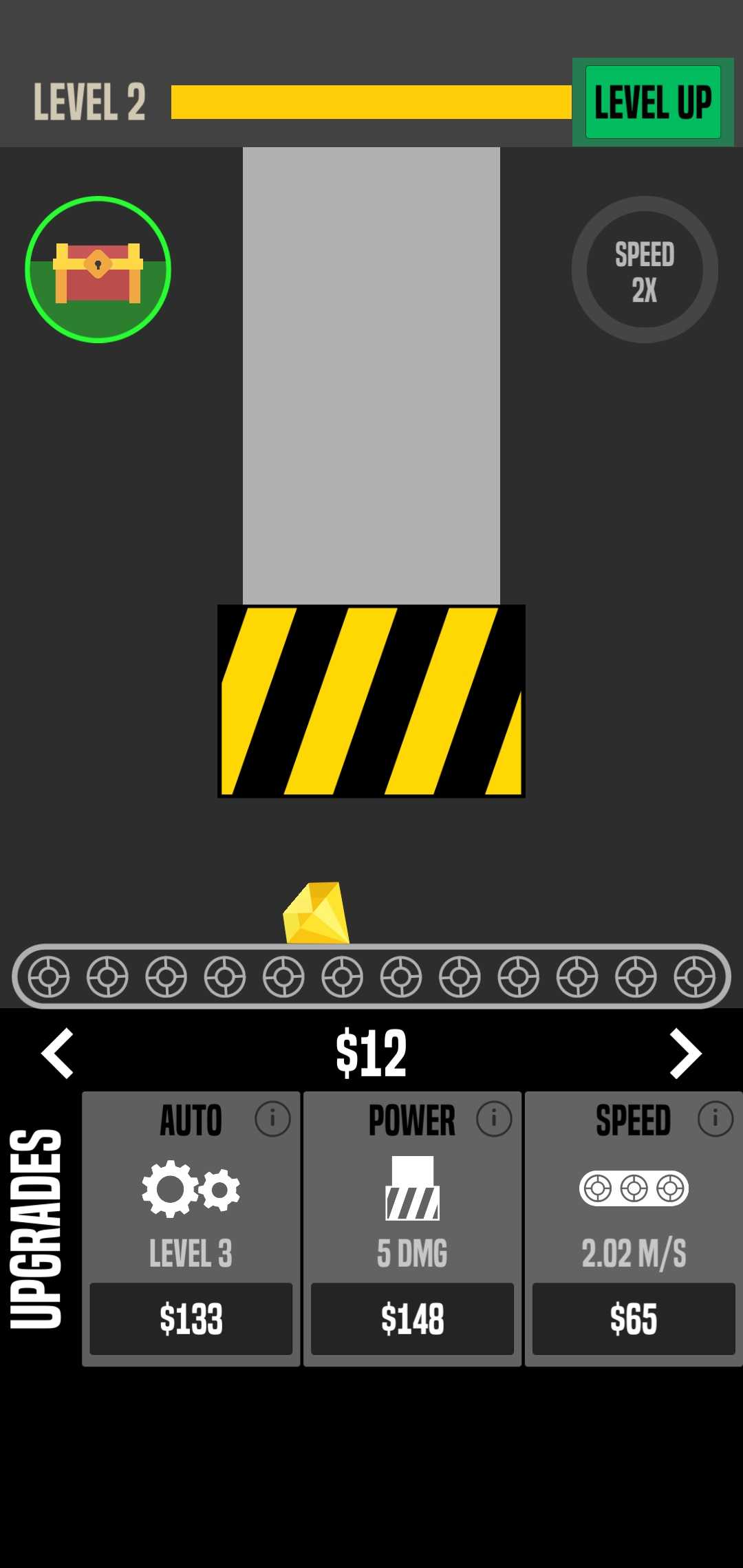The height and width of the screenshot is (1568, 743).
Task: Tap the striped press to crush
Action: click(x=371, y=701)
